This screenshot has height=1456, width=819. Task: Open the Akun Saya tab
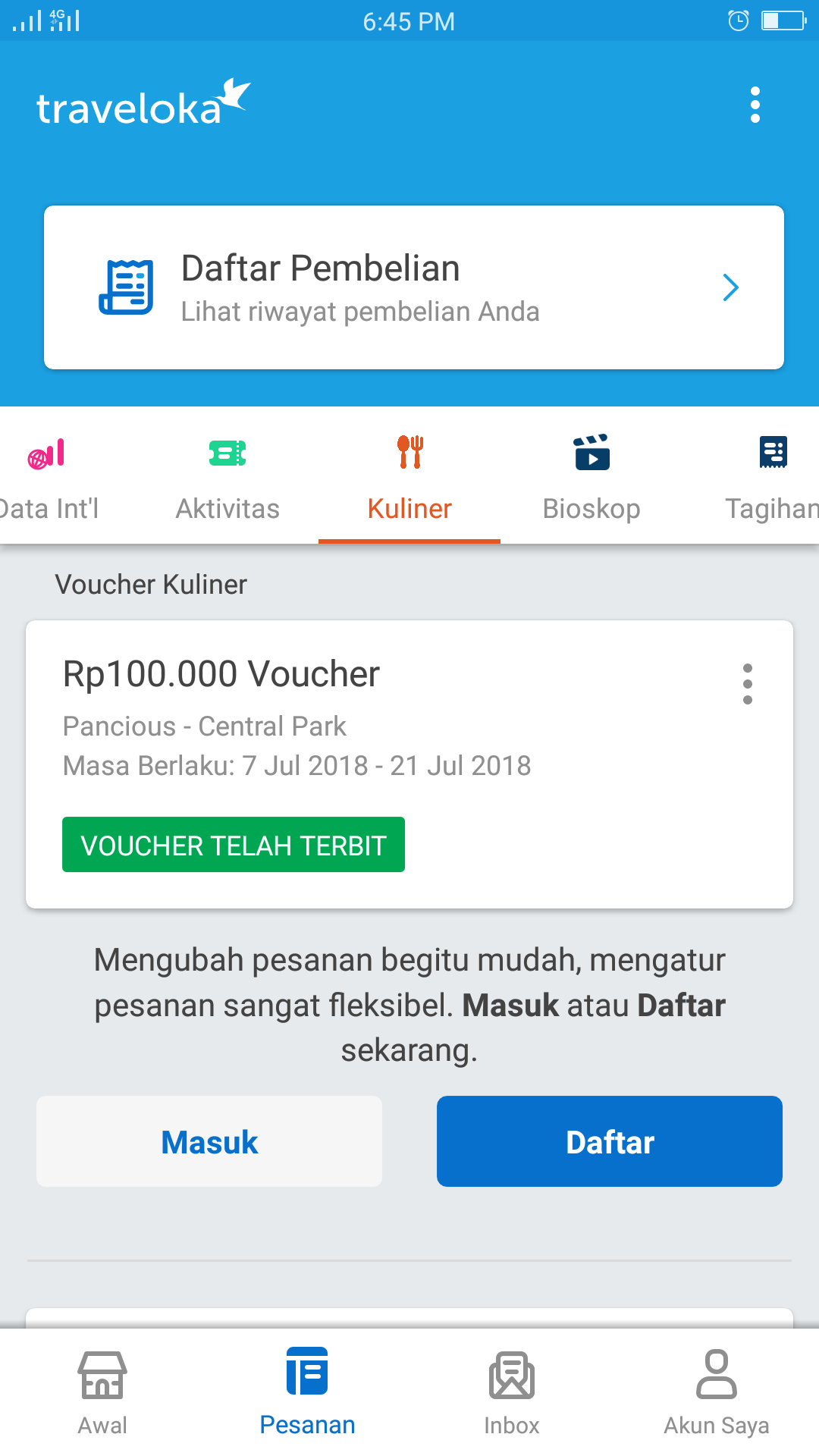(717, 1392)
